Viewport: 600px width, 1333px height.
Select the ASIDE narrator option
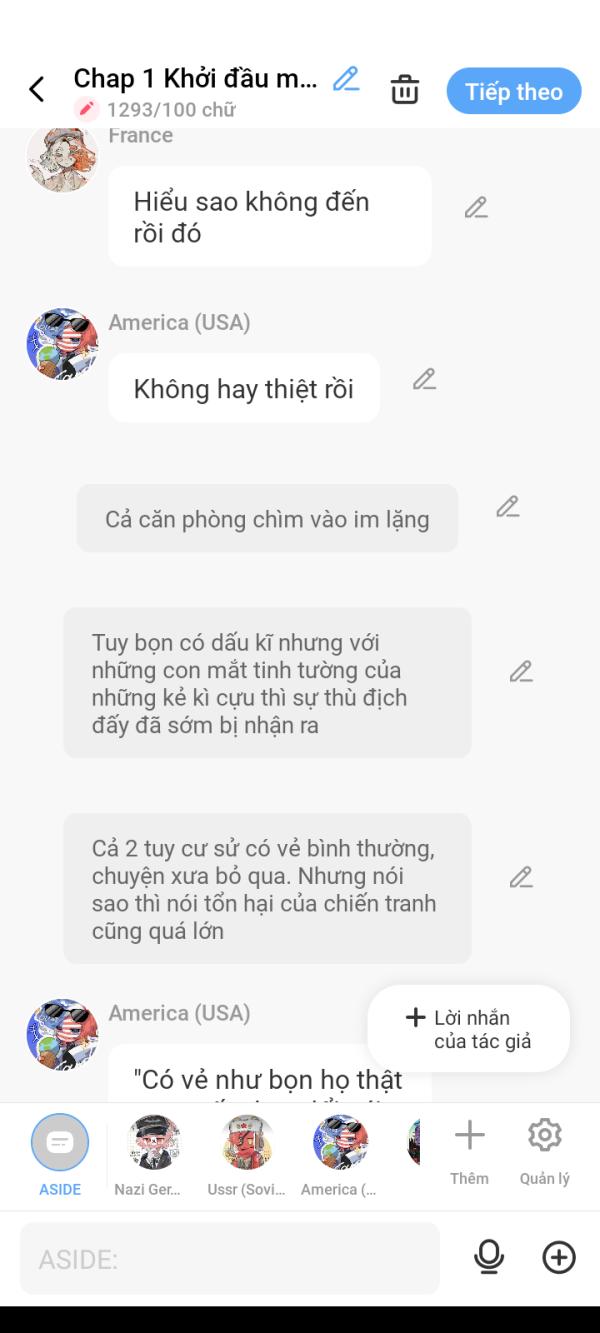click(x=60, y=1155)
